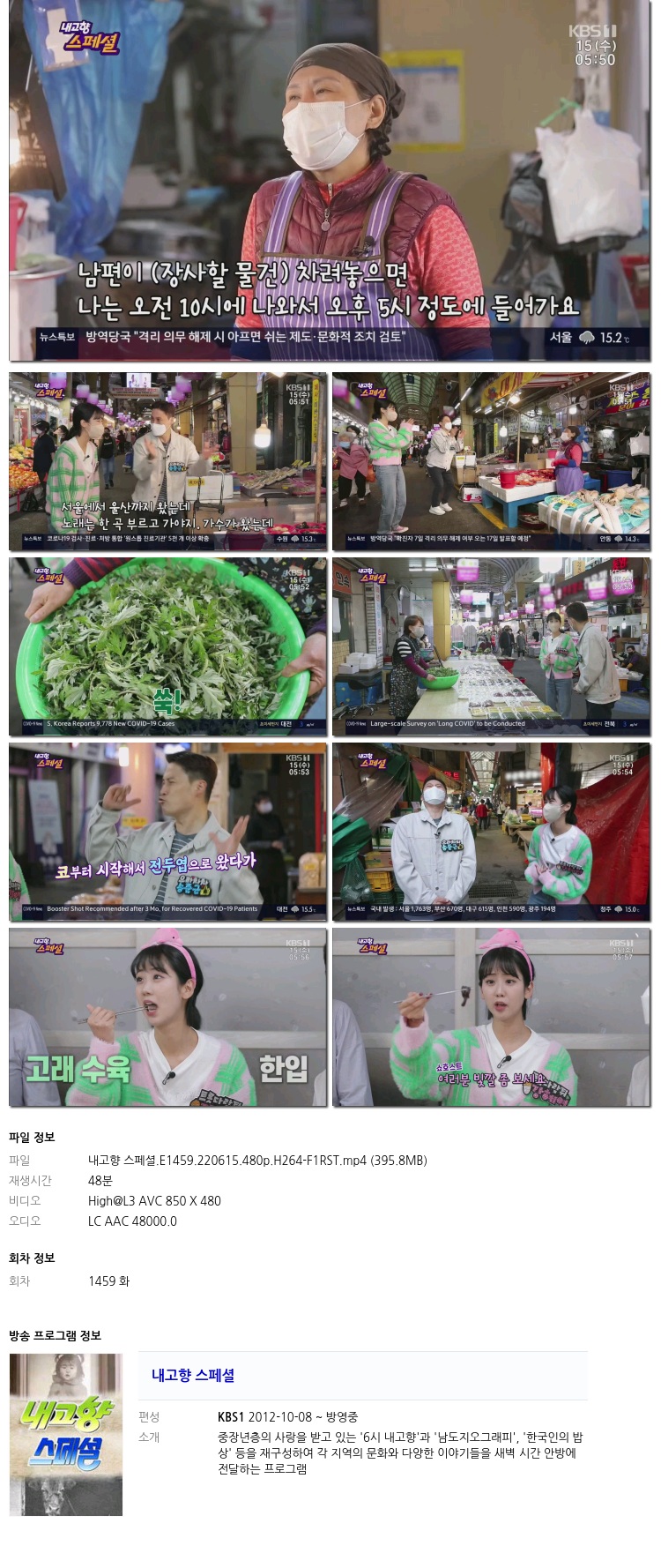Open the 내고향 스페셜 program title link
This screenshot has width=661, height=1568.
pos(193,1375)
